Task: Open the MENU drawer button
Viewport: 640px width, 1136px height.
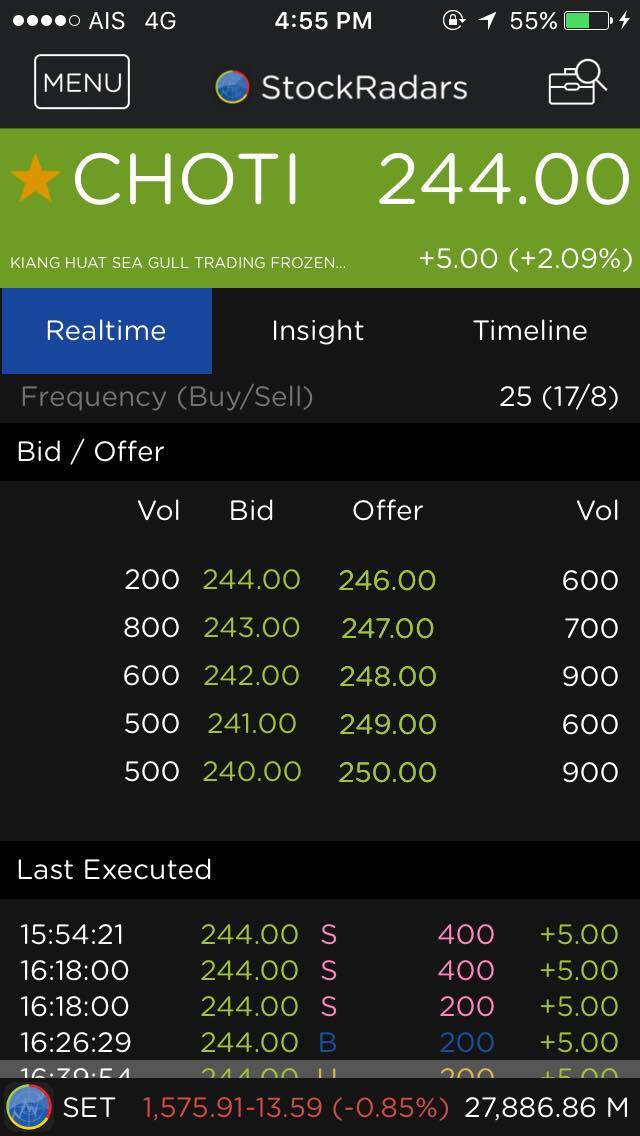Action: tap(82, 82)
